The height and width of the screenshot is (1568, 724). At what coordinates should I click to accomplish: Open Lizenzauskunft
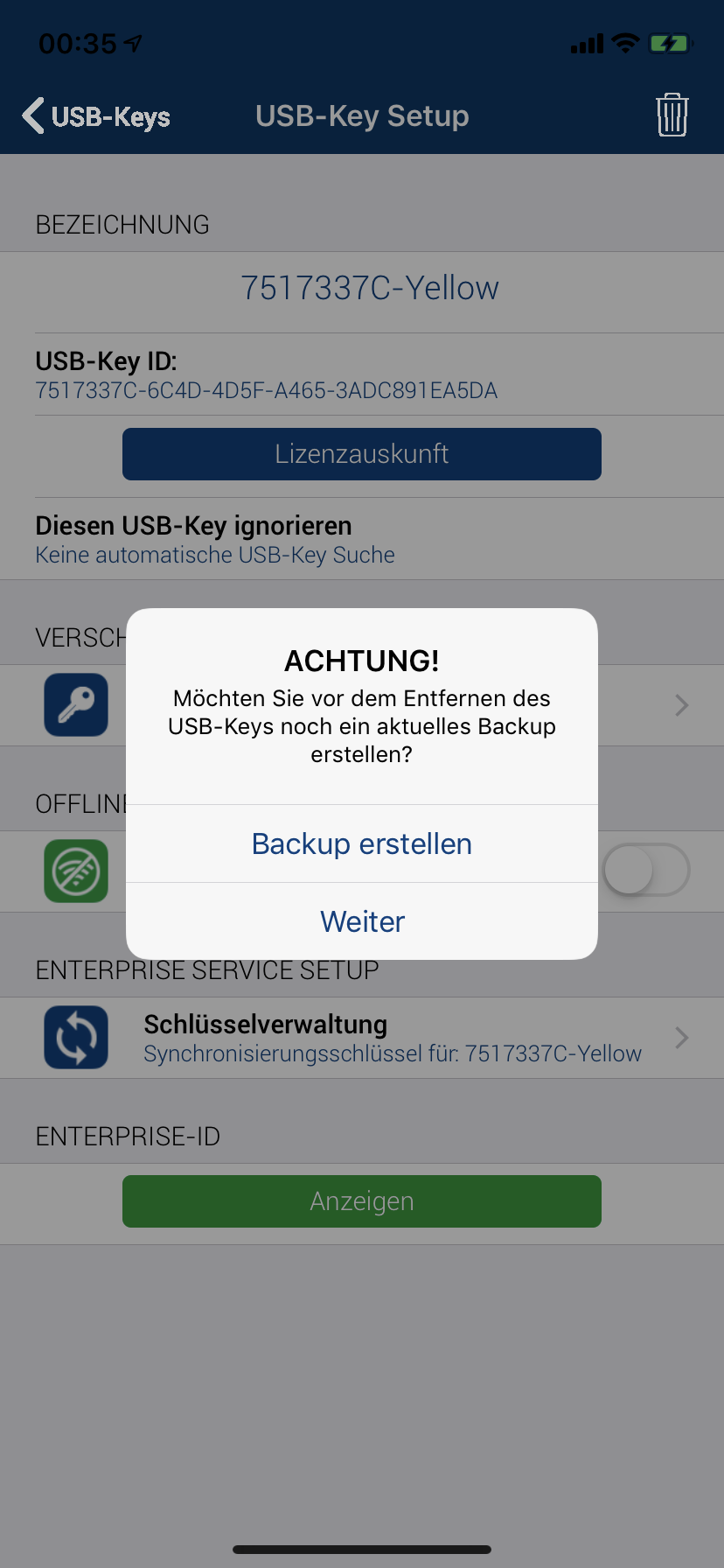pyautogui.click(x=361, y=454)
